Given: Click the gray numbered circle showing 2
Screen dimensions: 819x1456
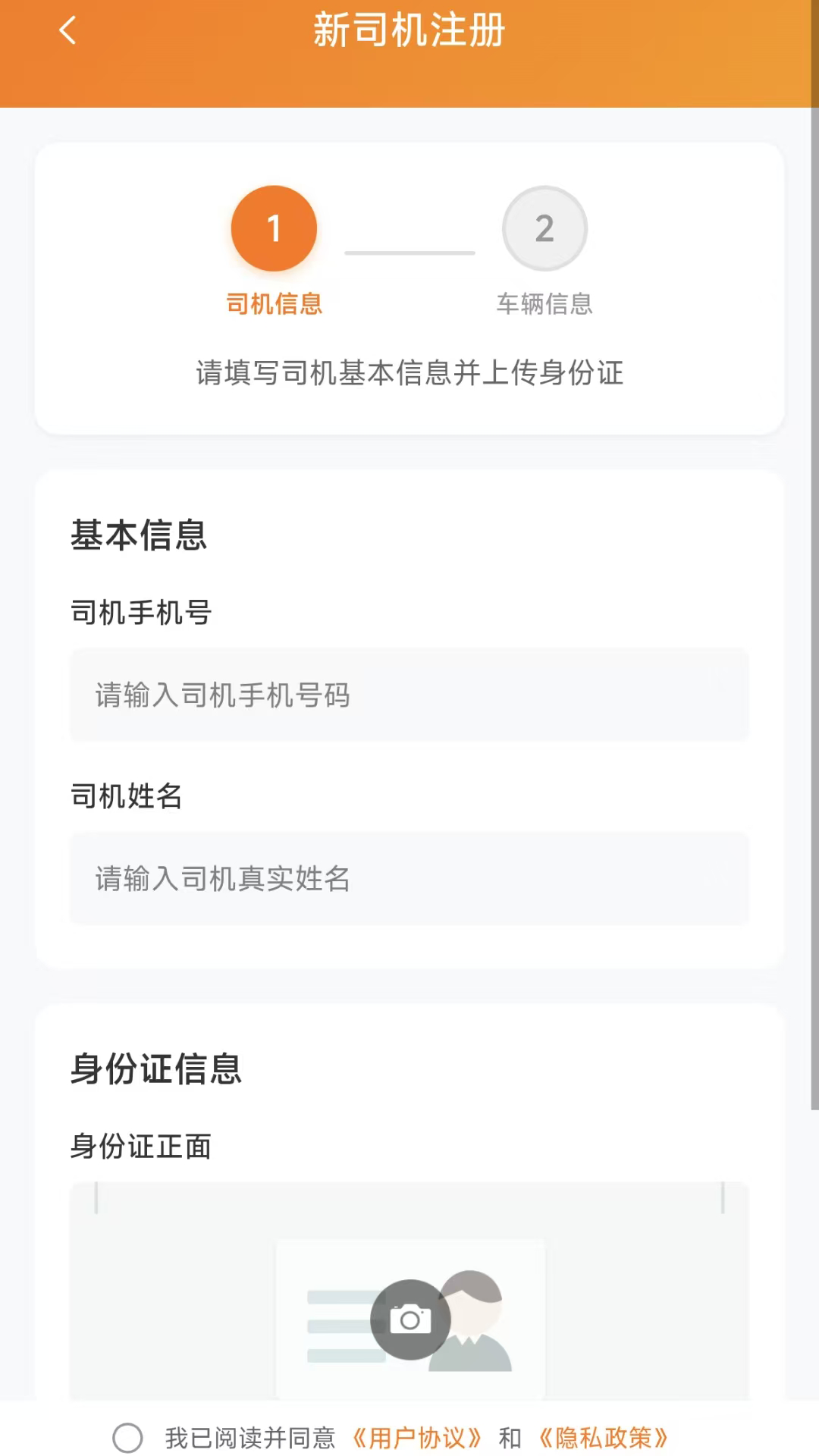Looking at the screenshot, I should (544, 229).
